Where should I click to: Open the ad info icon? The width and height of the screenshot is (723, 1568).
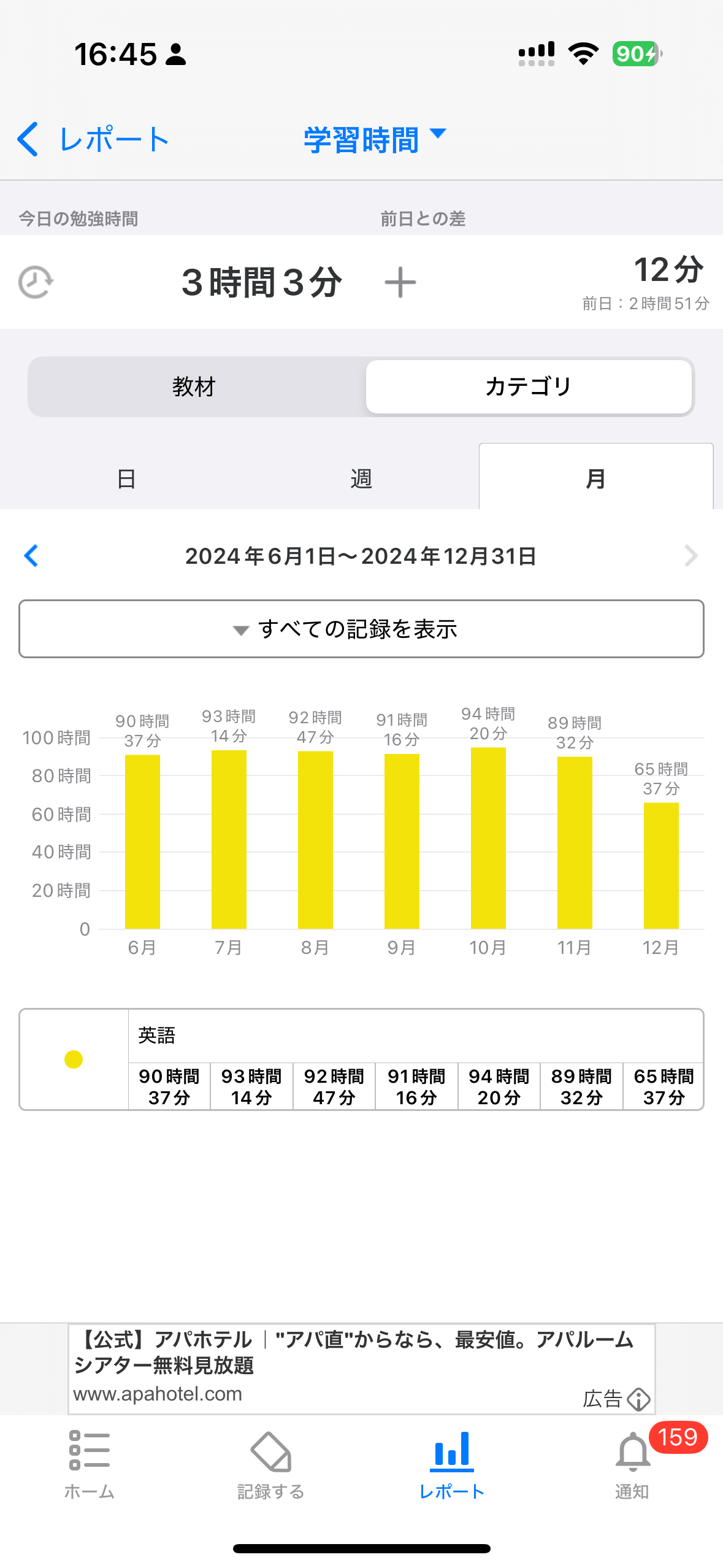639,1399
